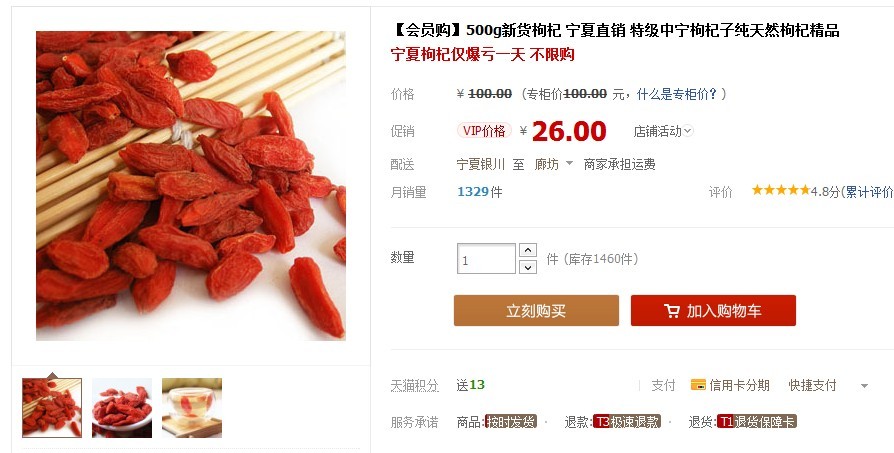Open 累计评价 reviews link
This screenshot has height=453, width=894.
[x=868, y=192]
